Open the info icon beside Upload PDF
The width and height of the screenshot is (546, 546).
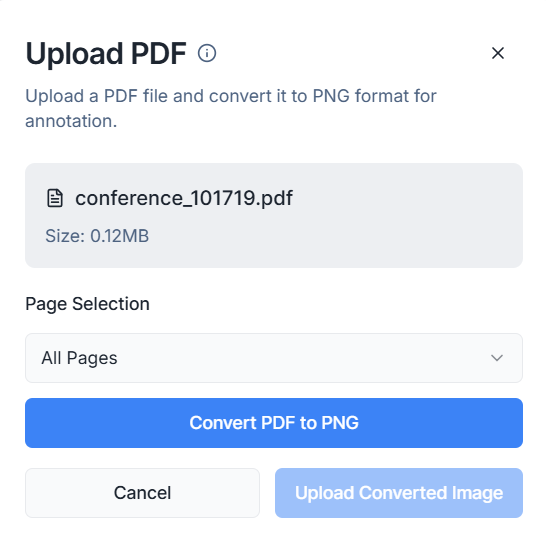point(207,53)
